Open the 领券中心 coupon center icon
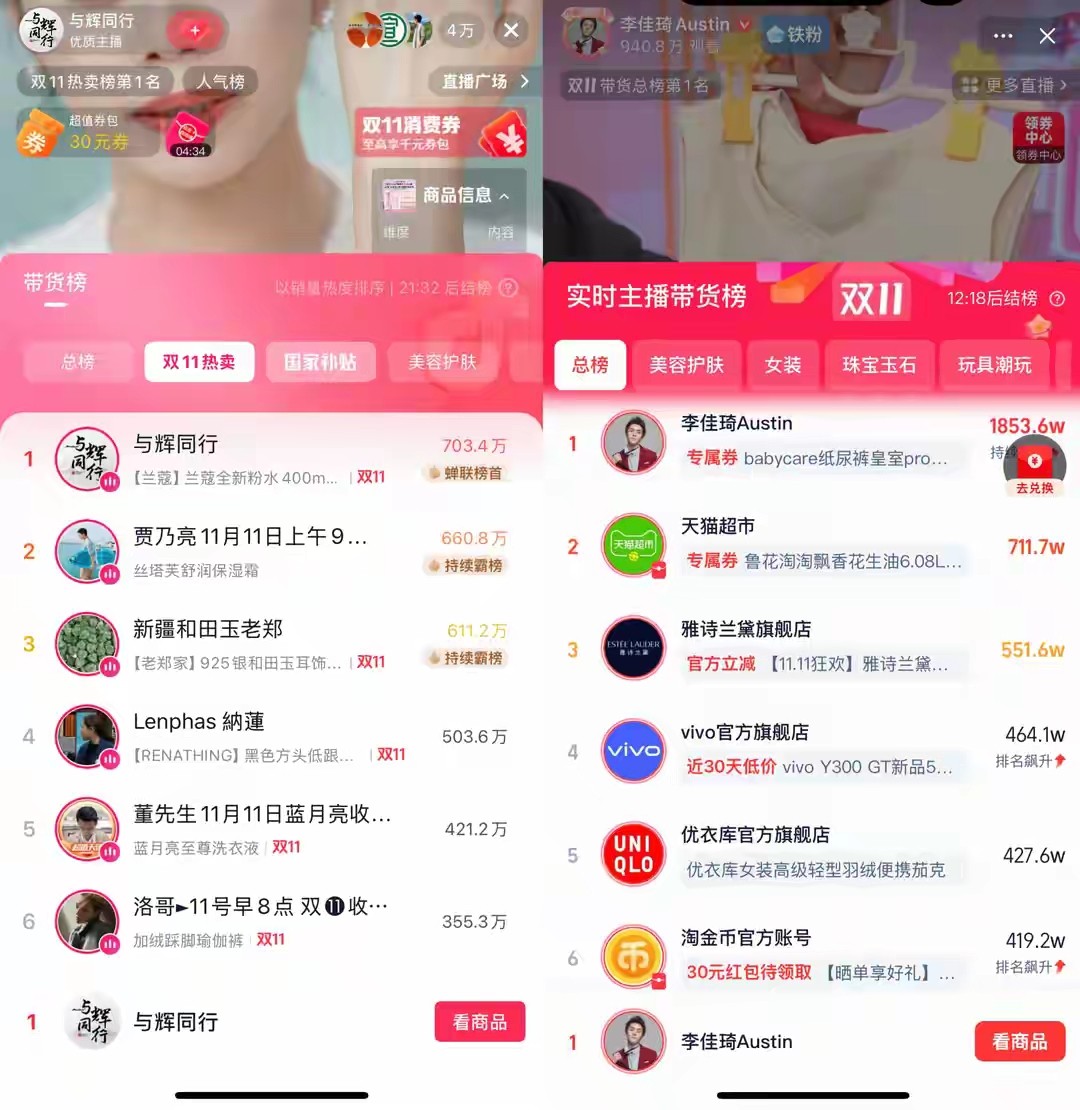1080x1110 pixels. (x=1038, y=137)
